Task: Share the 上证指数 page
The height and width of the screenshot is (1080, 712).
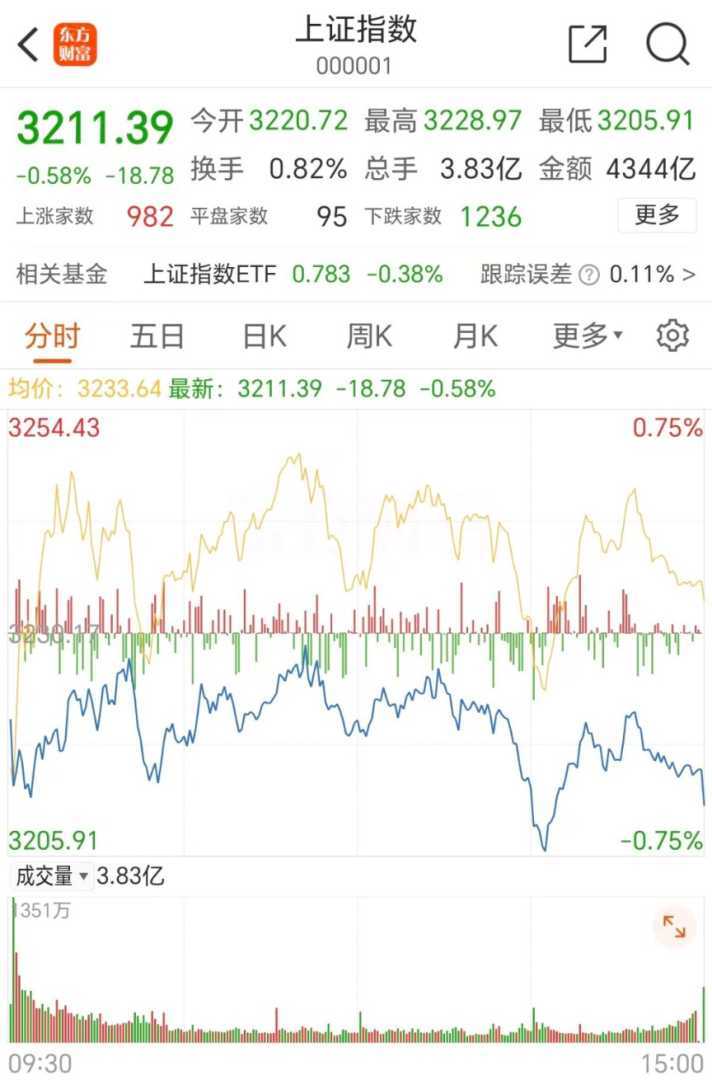Action: click(x=587, y=44)
